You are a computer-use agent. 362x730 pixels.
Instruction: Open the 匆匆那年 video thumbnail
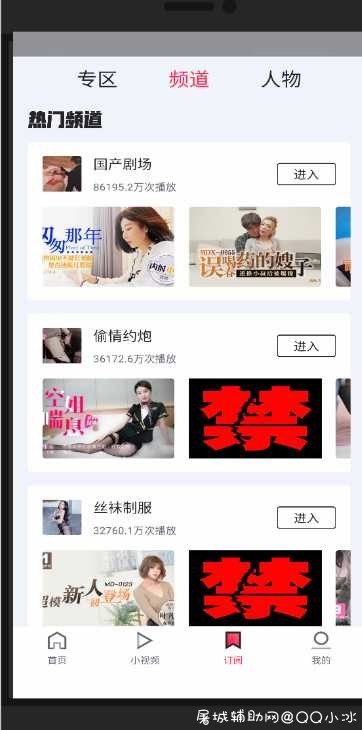coord(108,247)
